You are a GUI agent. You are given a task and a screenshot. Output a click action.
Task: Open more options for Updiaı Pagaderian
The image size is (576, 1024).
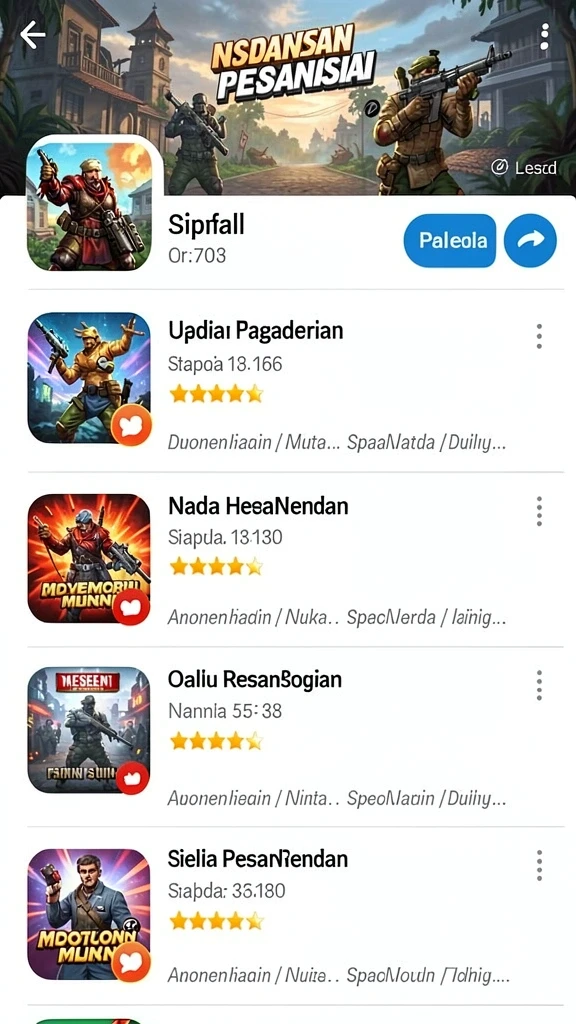pyautogui.click(x=539, y=336)
